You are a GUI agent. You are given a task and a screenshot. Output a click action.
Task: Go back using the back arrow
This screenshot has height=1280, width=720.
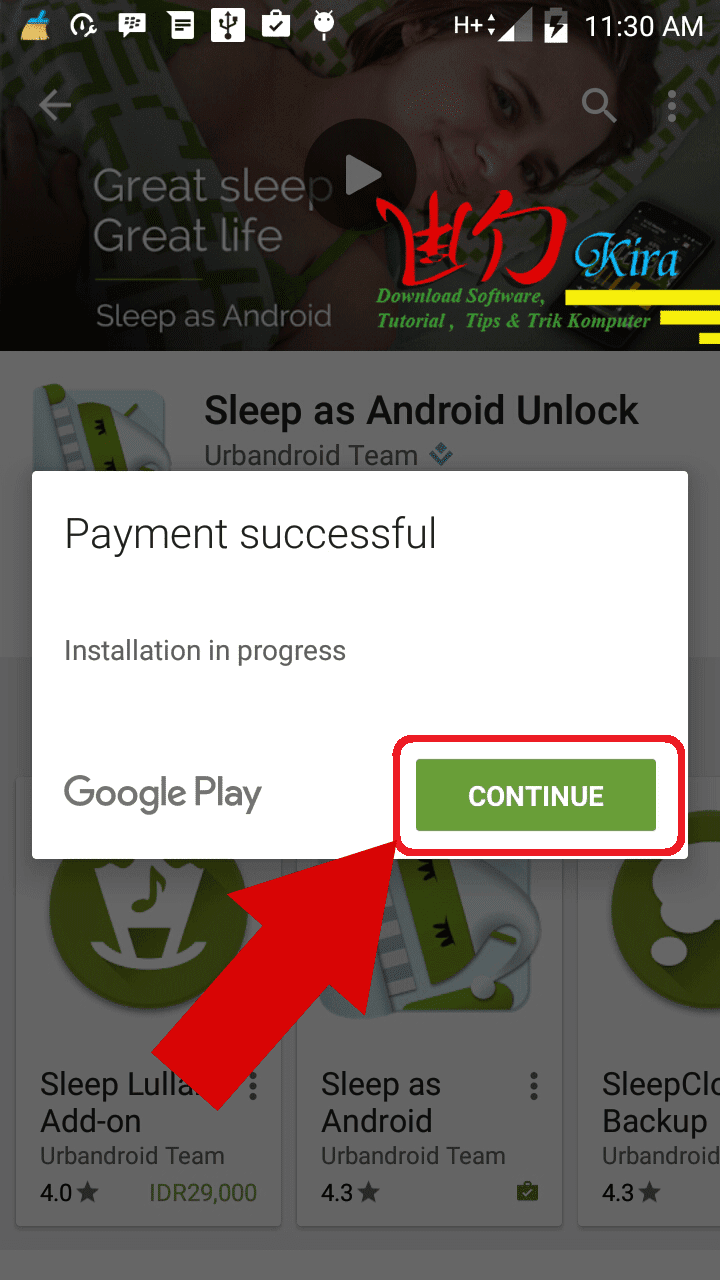click(55, 106)
